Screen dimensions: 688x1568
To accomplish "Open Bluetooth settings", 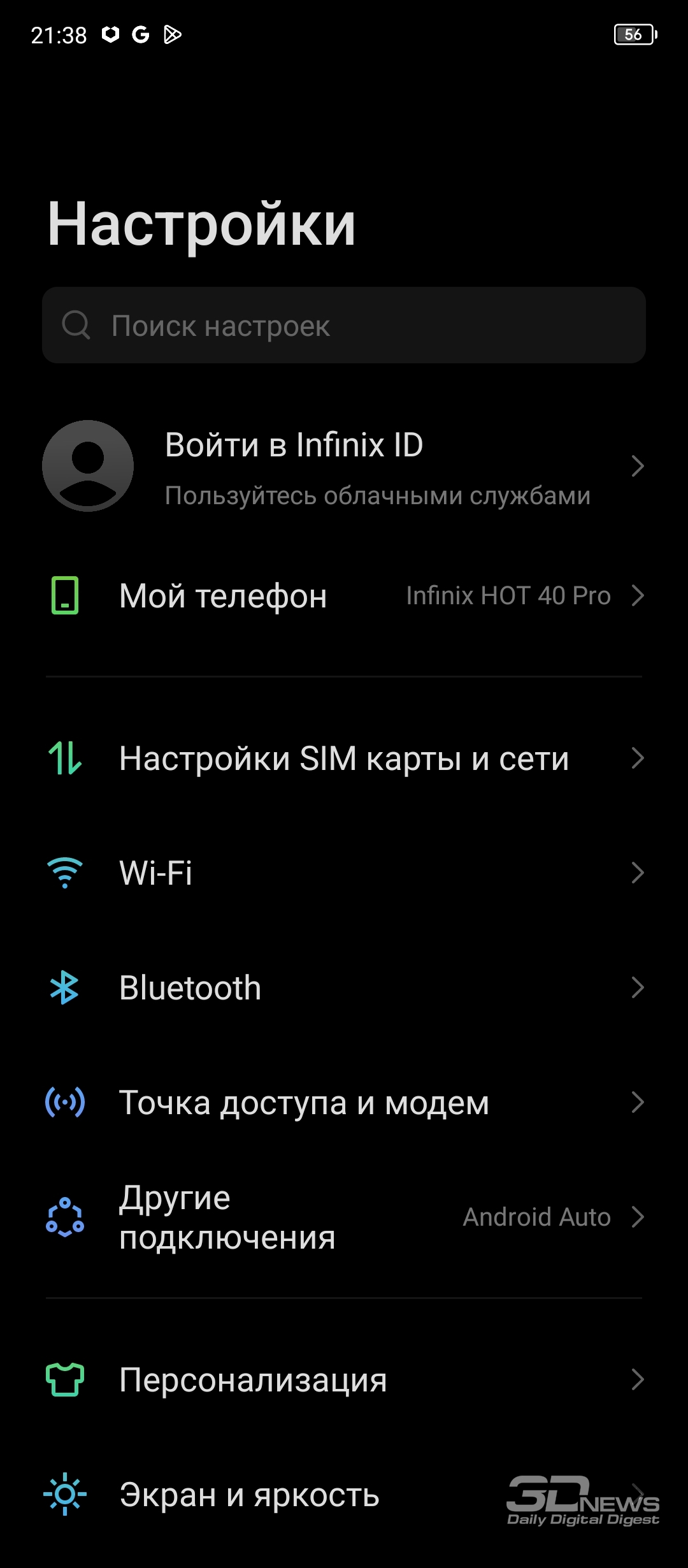I will tap(344, 987).
